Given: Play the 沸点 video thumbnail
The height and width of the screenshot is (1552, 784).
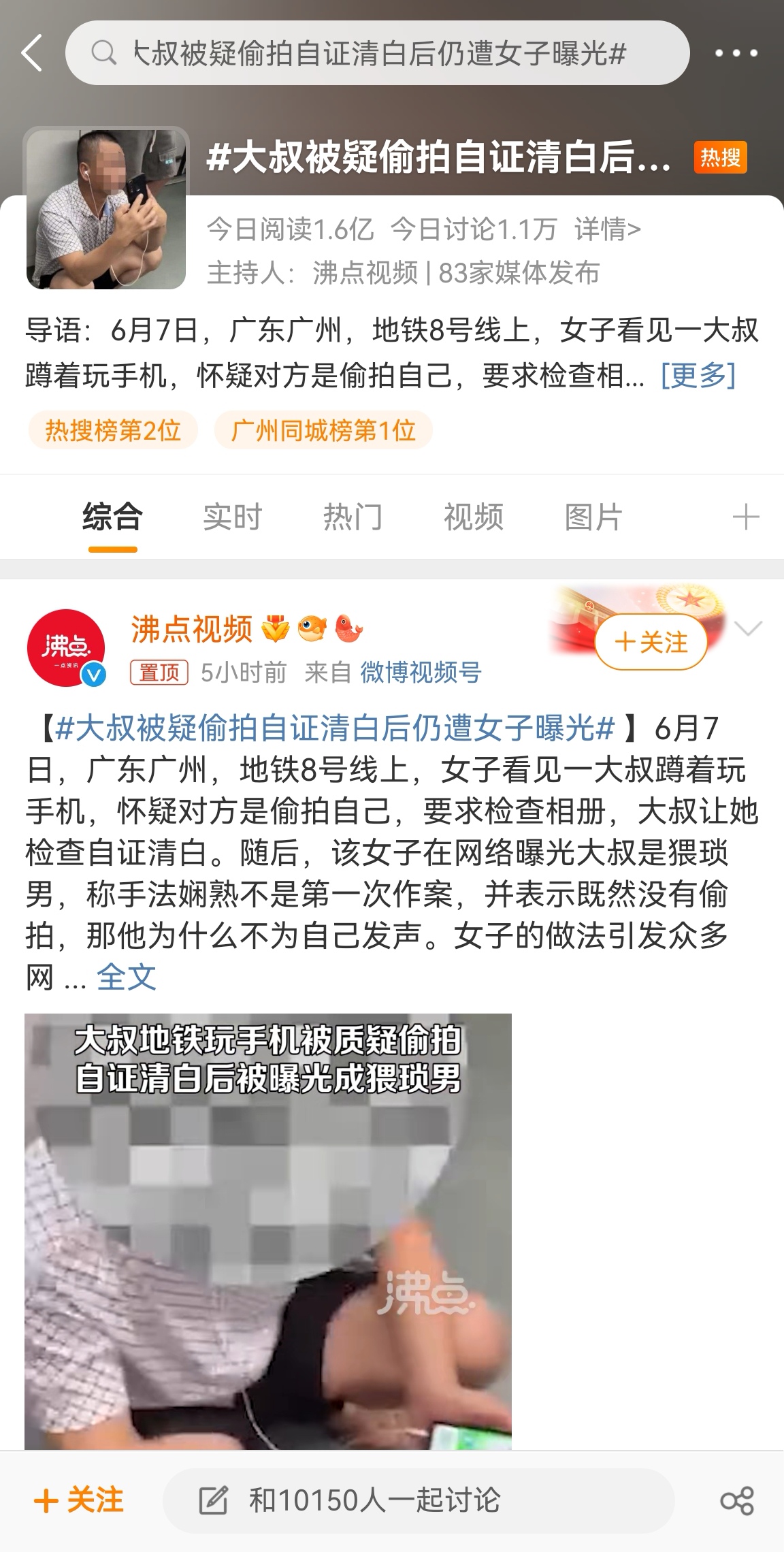Looking at the screenshot, I should [x=267, y=1232].
